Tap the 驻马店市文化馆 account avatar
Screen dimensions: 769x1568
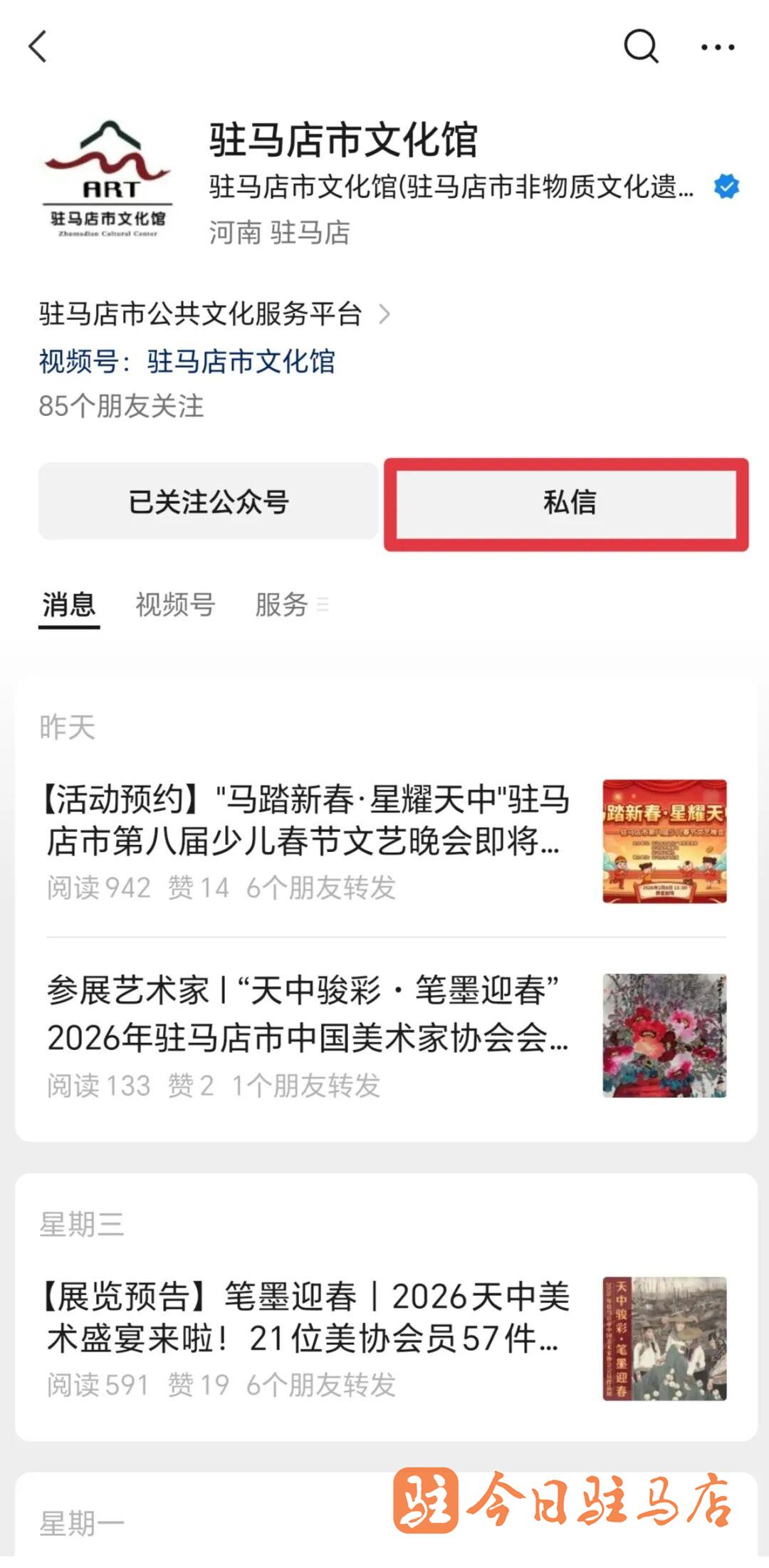tap(108, 180)
